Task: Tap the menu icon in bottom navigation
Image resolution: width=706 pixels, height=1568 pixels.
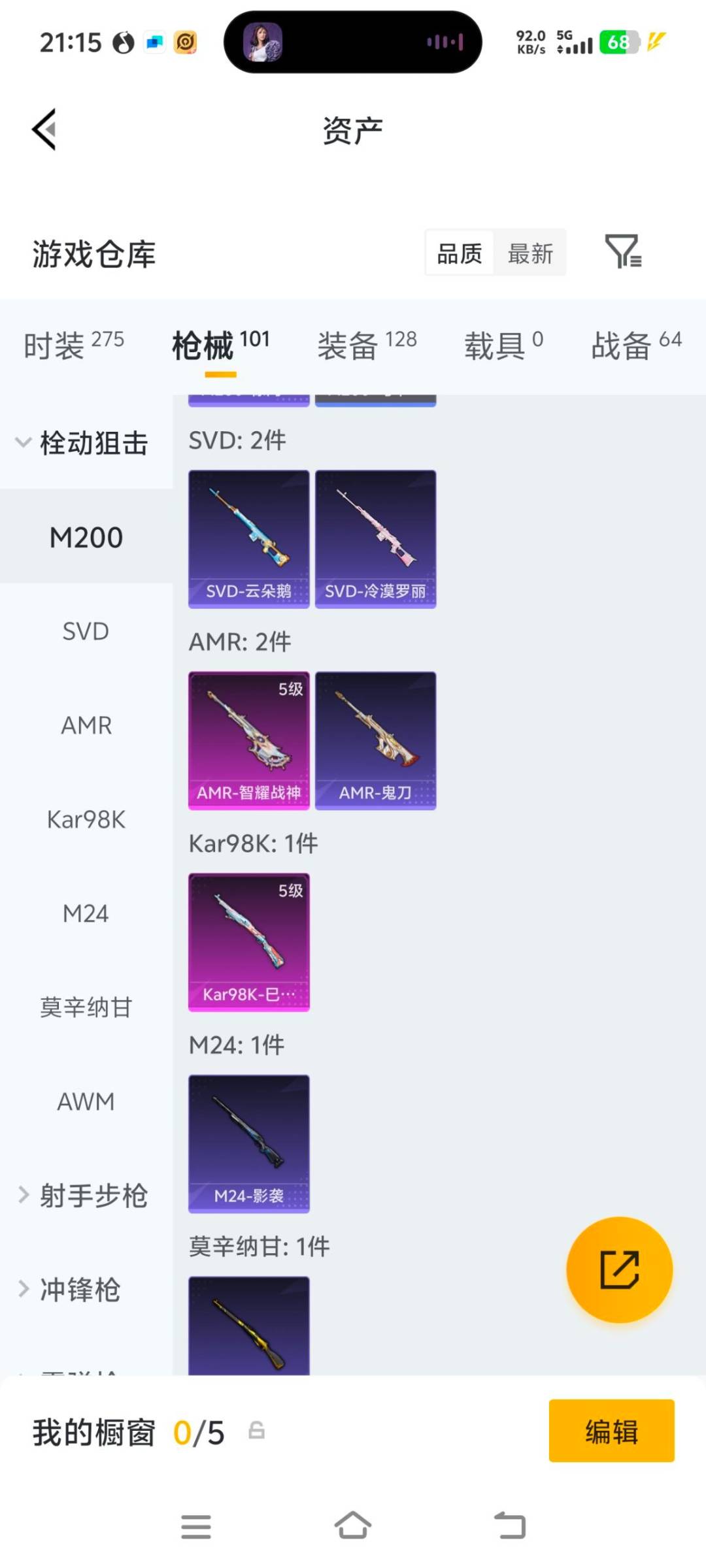Action: pyautogui.click(x=196, y=1524)
